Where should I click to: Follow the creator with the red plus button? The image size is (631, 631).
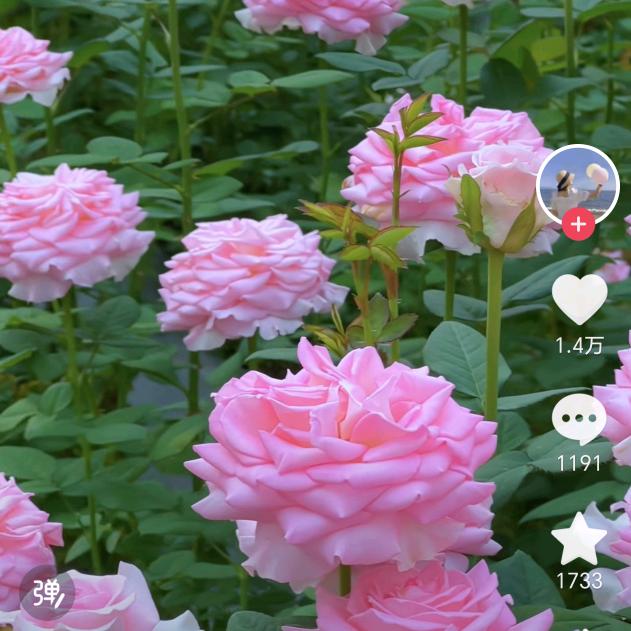coord(578,224)
